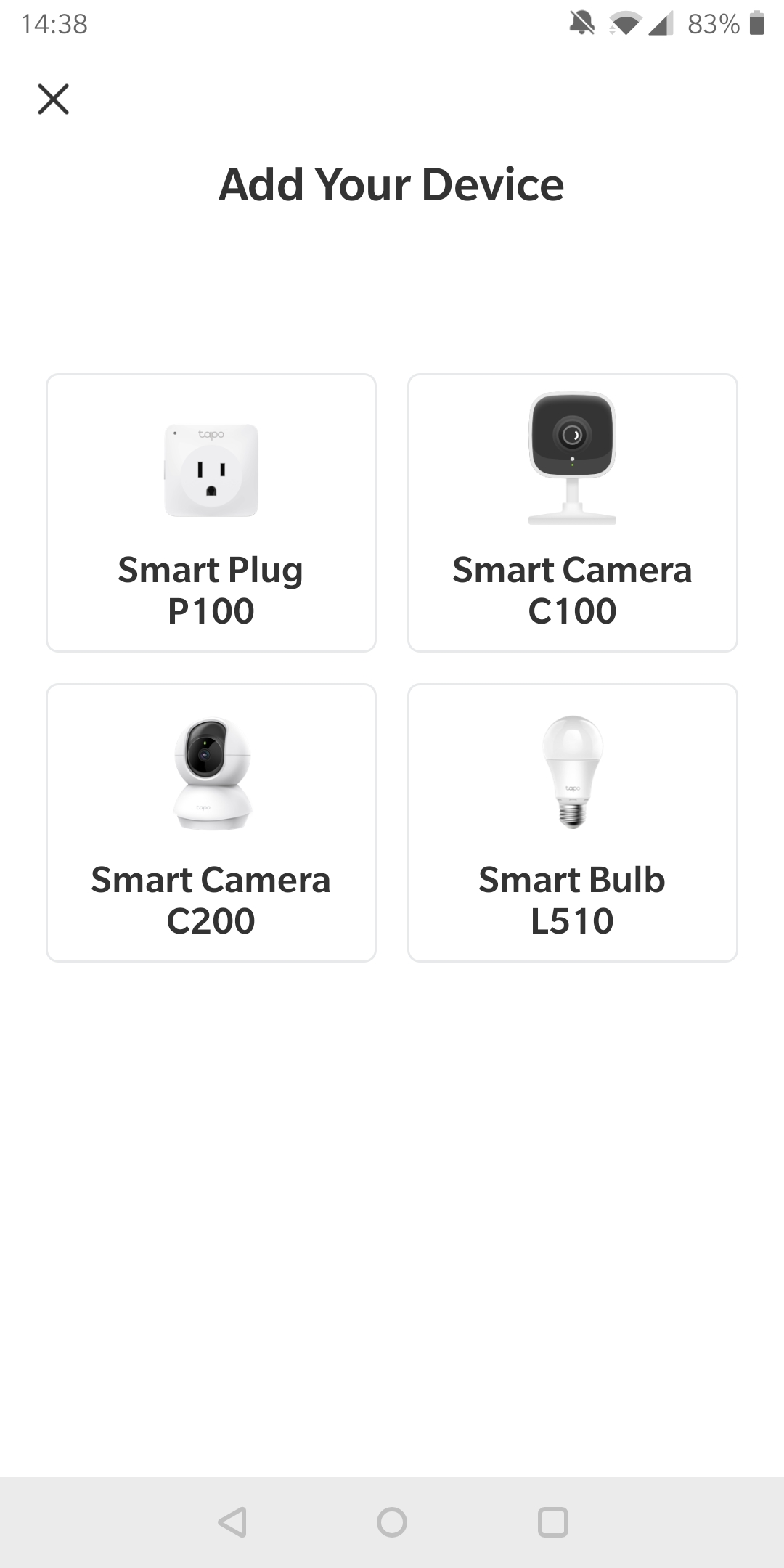
Task: Close the Add Your Device screen
Action: 53,99
